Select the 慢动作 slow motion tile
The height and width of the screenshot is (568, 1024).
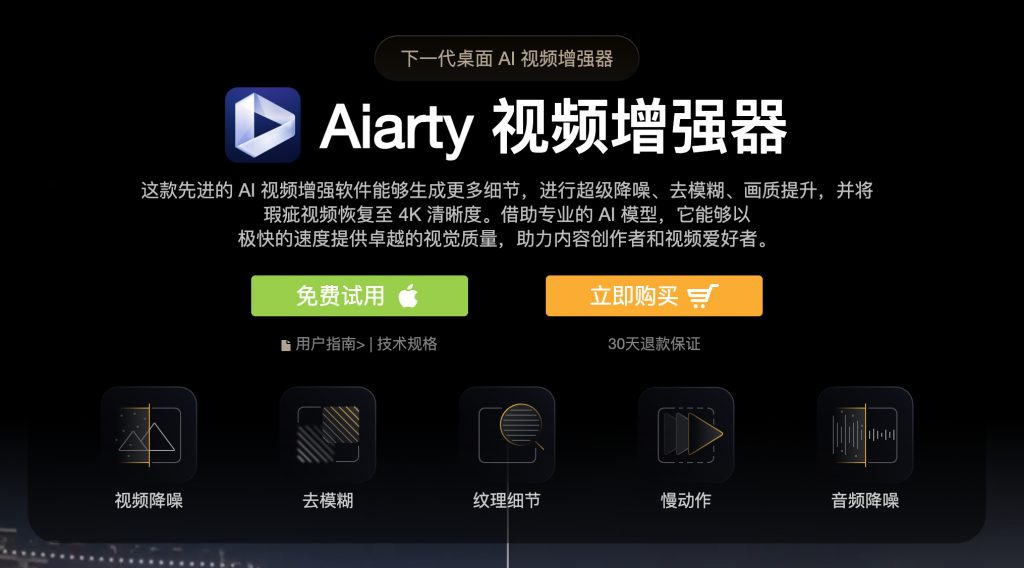point(686,436)
